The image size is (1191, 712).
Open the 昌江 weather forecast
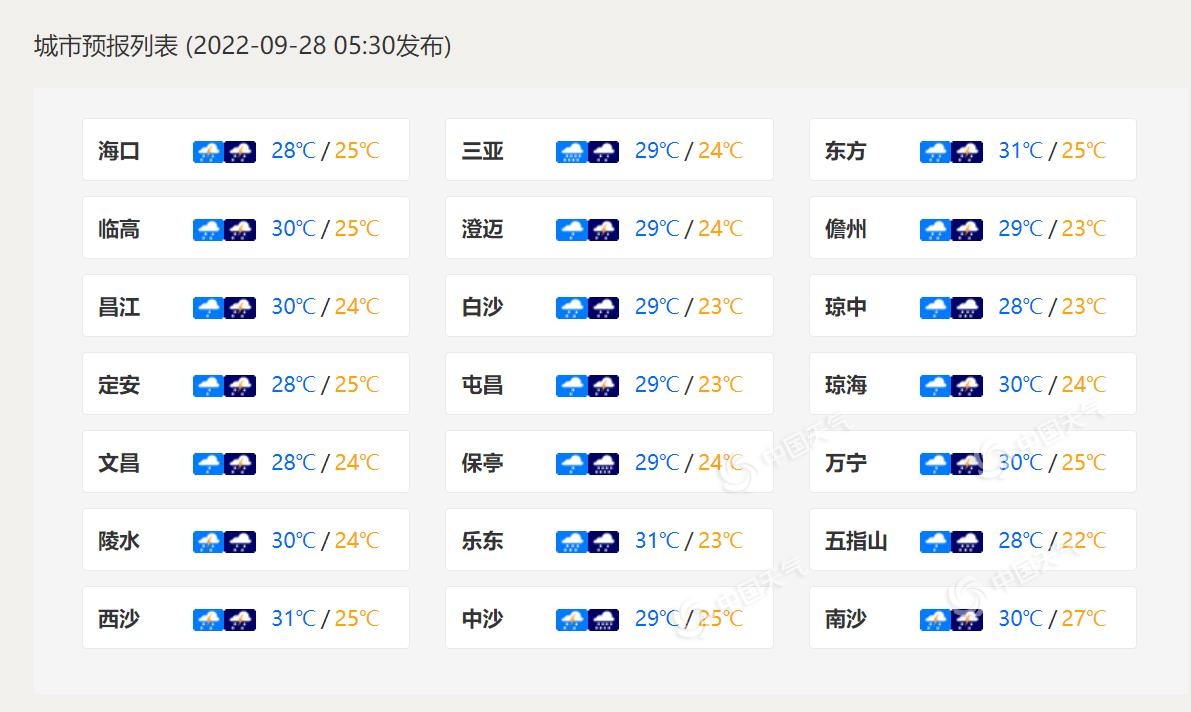click(245, 306)
